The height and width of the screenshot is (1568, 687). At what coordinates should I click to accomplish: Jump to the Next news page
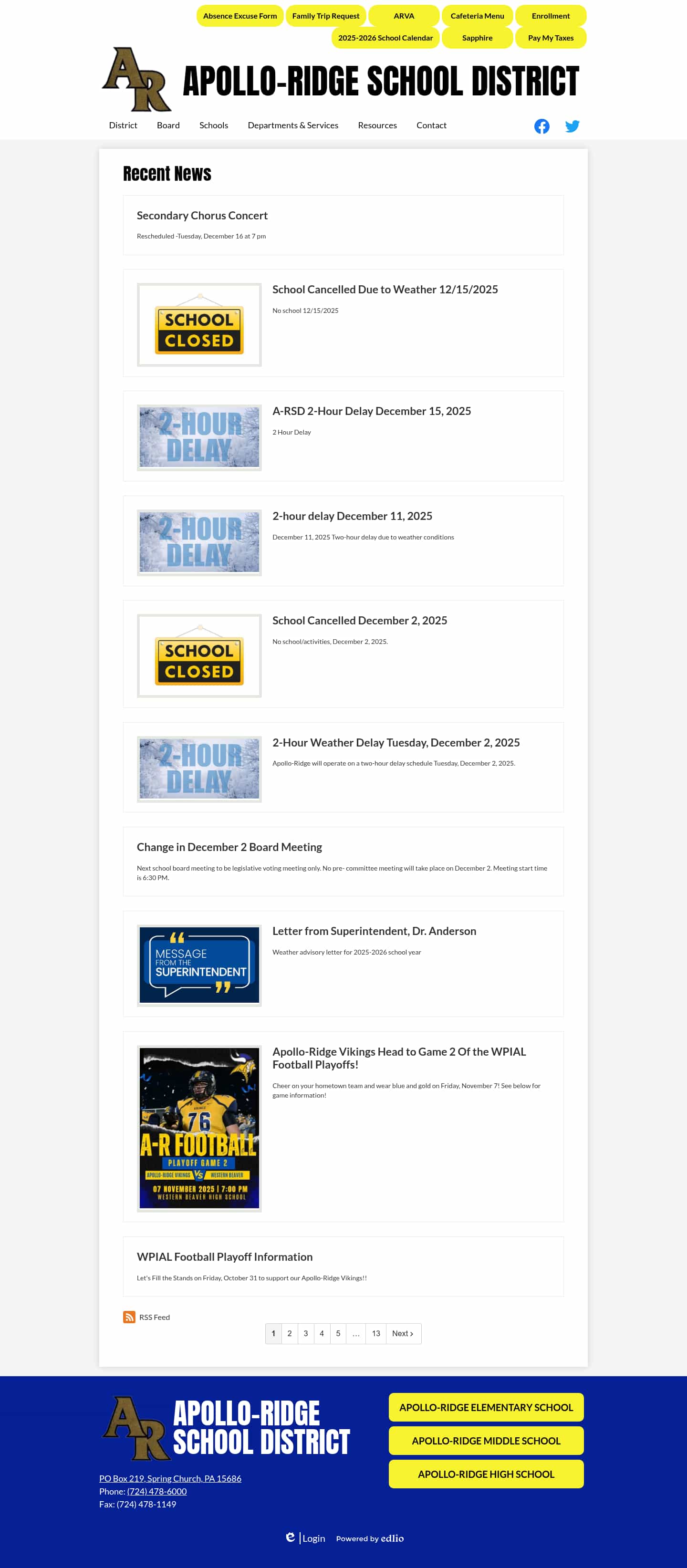pyautogui.click(x=402, y=1334)
